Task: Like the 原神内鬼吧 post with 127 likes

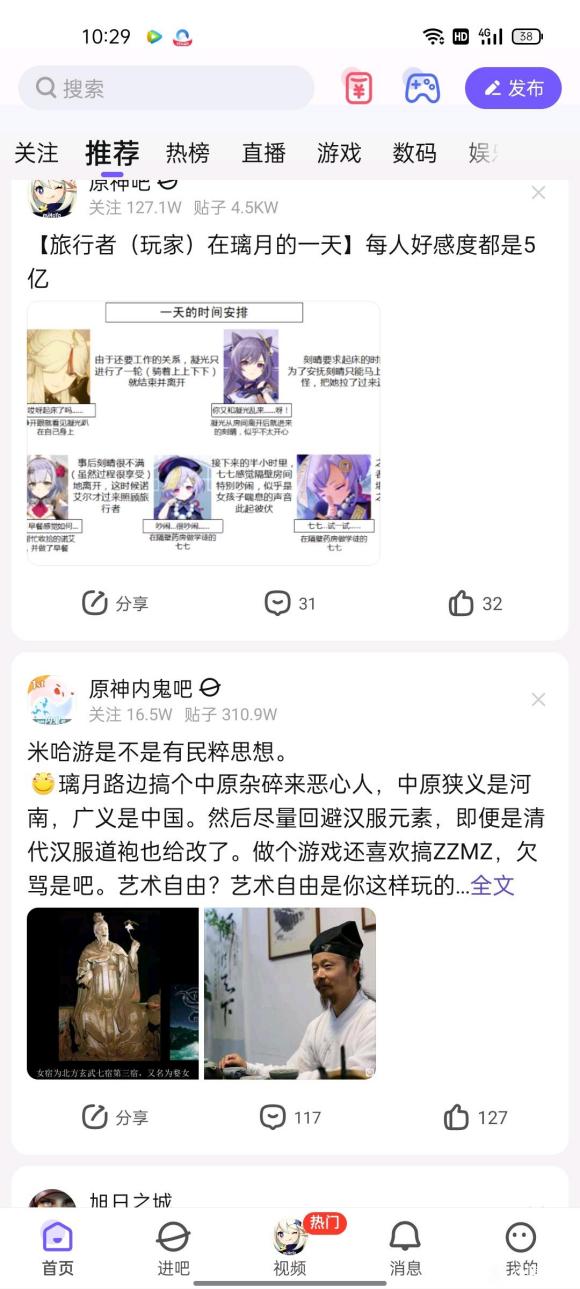Action: (476, 1117)
